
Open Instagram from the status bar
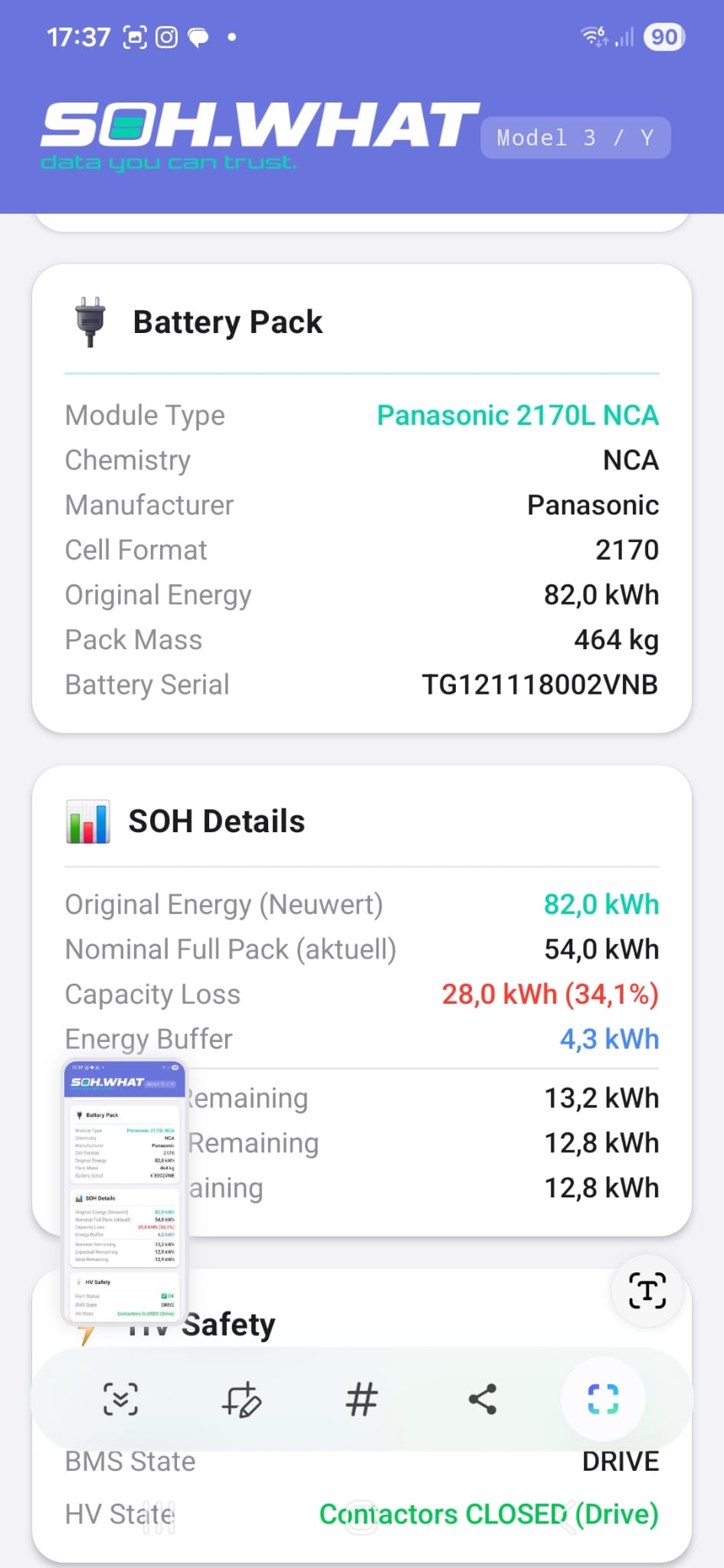coord(167,36)
